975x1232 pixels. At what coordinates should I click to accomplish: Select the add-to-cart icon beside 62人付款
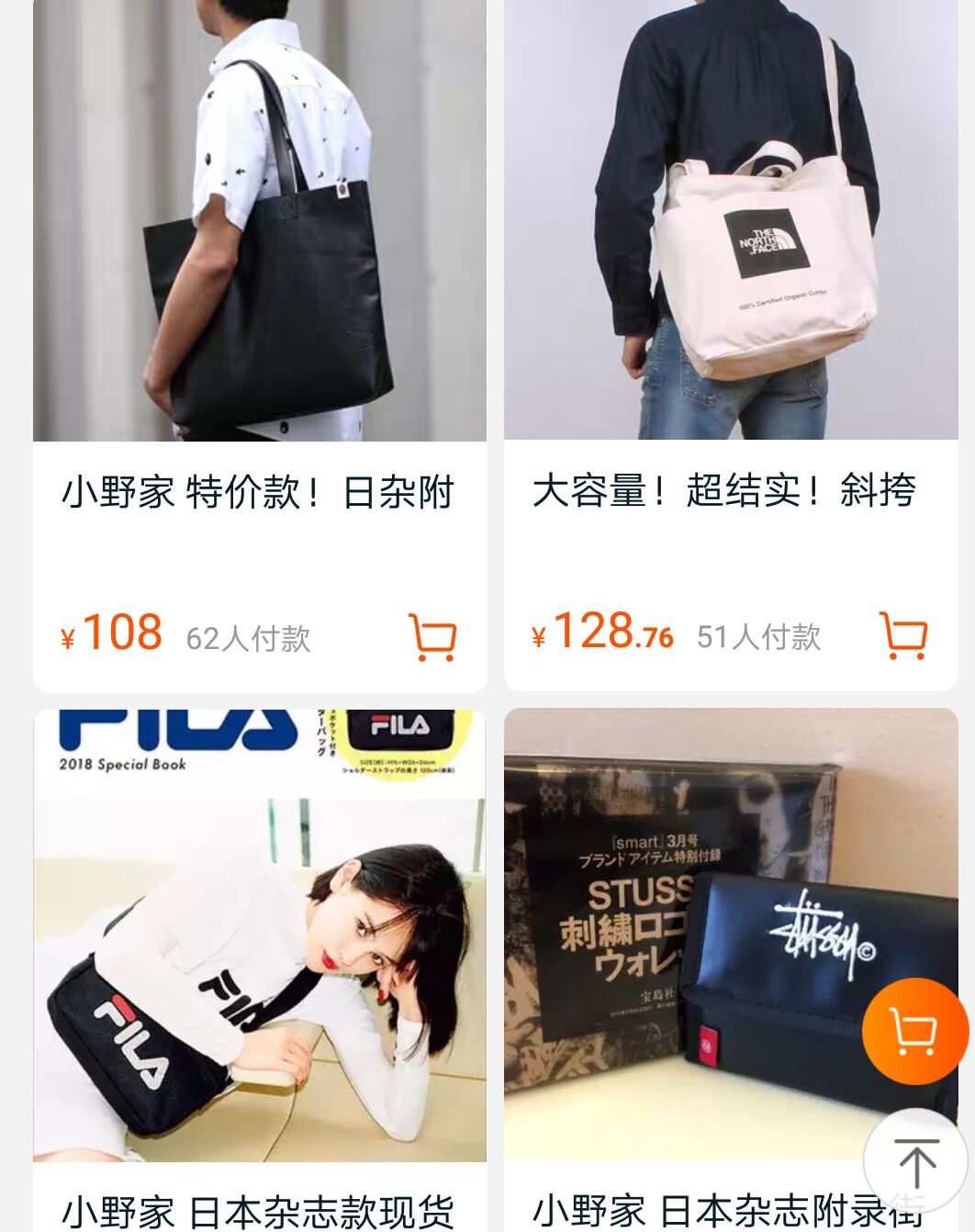click(432, 638)
